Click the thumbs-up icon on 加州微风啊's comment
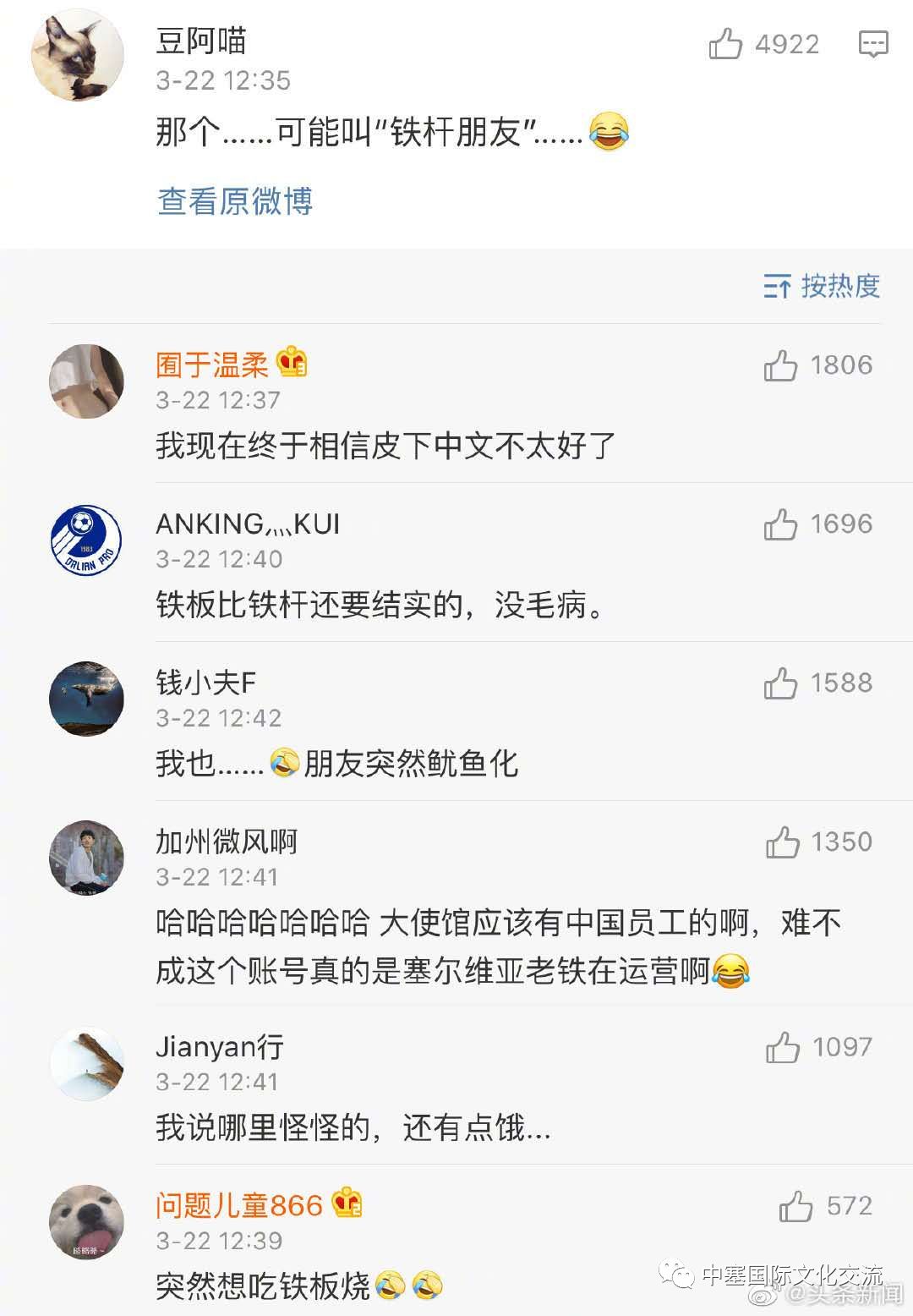Image resolution: width=913 pixels, height=1316 pixels. (x=782, y=842)
